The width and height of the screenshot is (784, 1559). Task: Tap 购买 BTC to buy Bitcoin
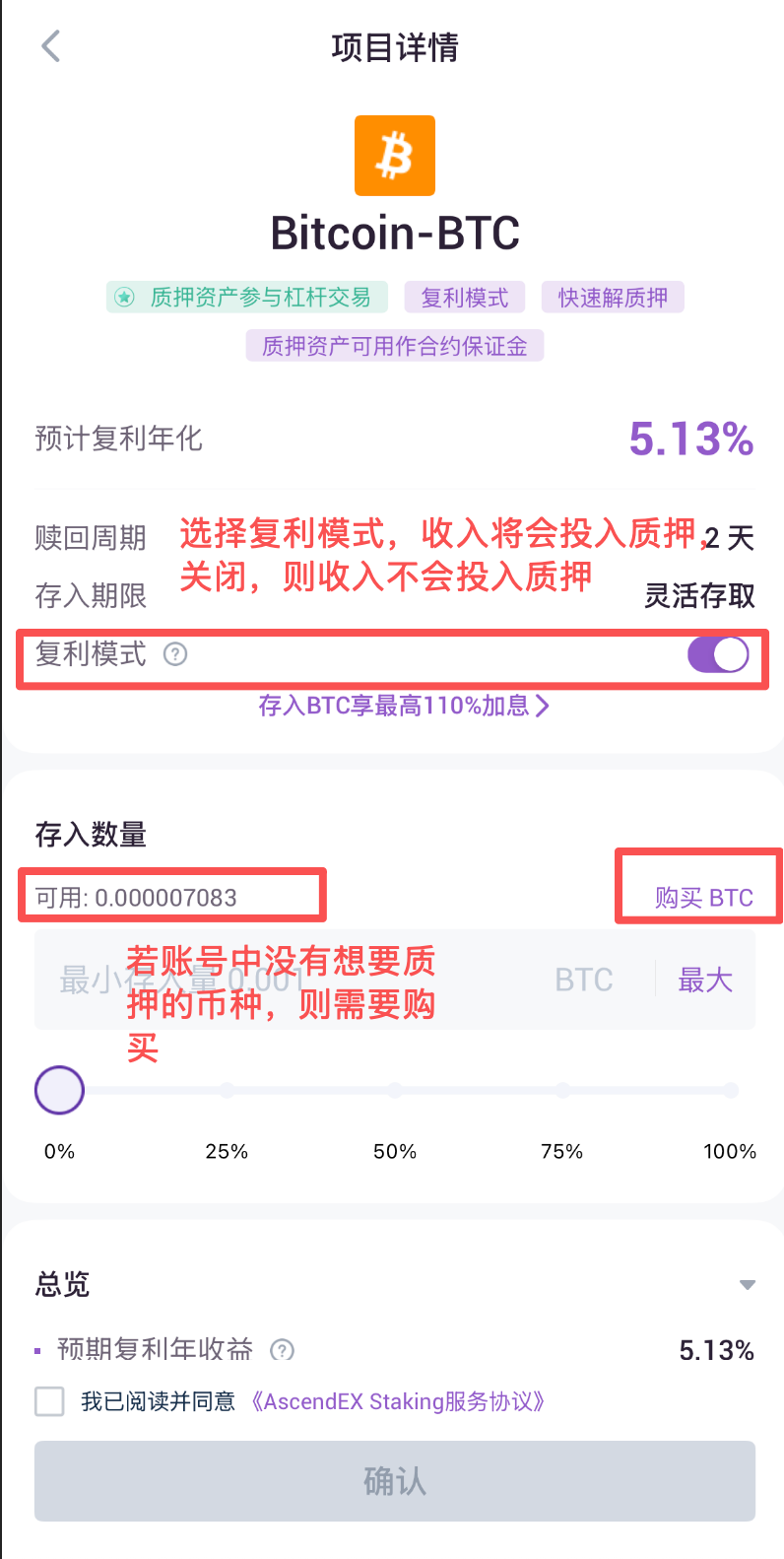coord(703,898)
